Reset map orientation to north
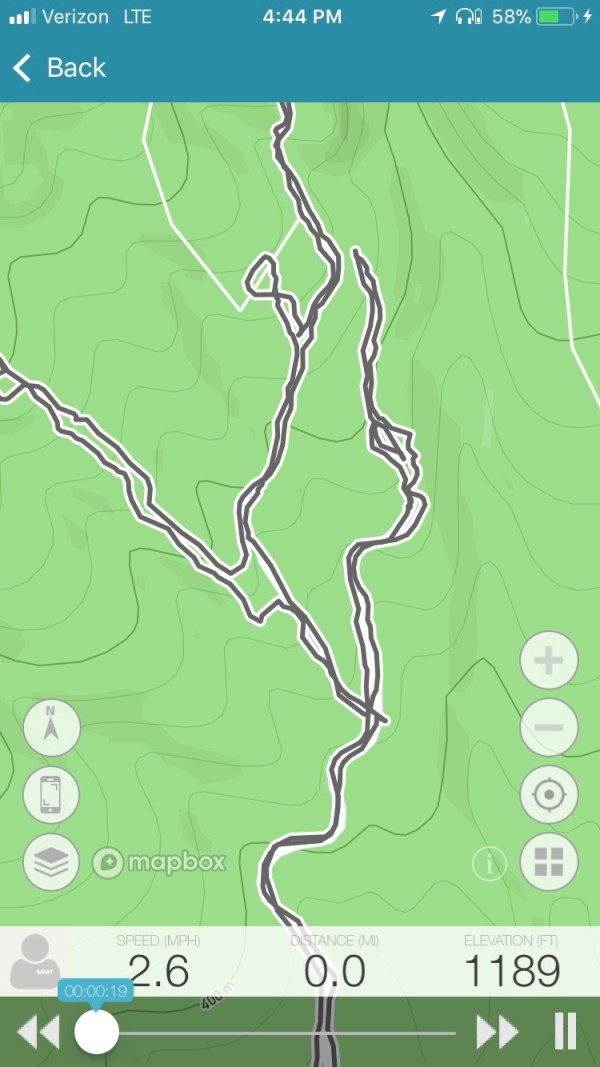 tap(51, 727)
